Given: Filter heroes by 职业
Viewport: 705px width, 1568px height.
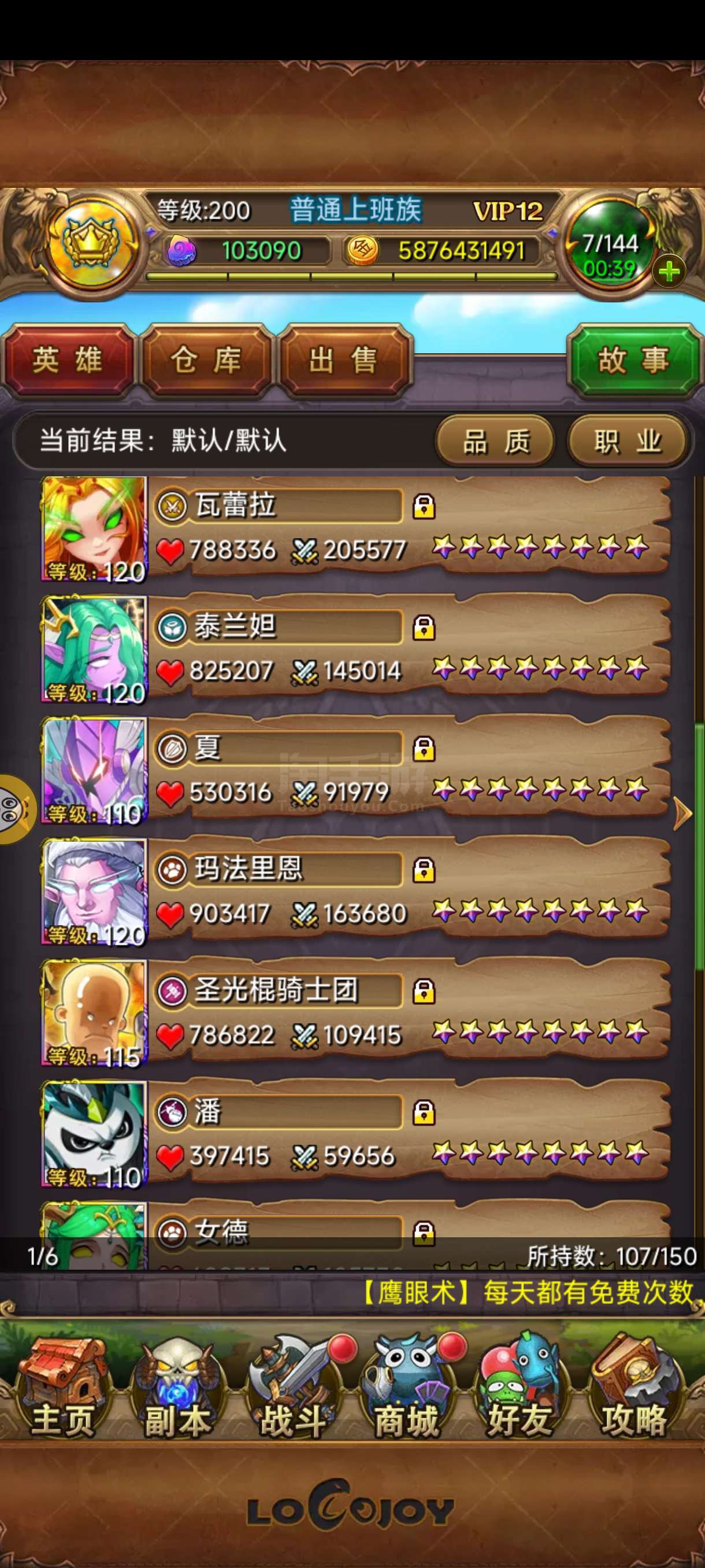Looking at the screenshot, I should [627, 441].
